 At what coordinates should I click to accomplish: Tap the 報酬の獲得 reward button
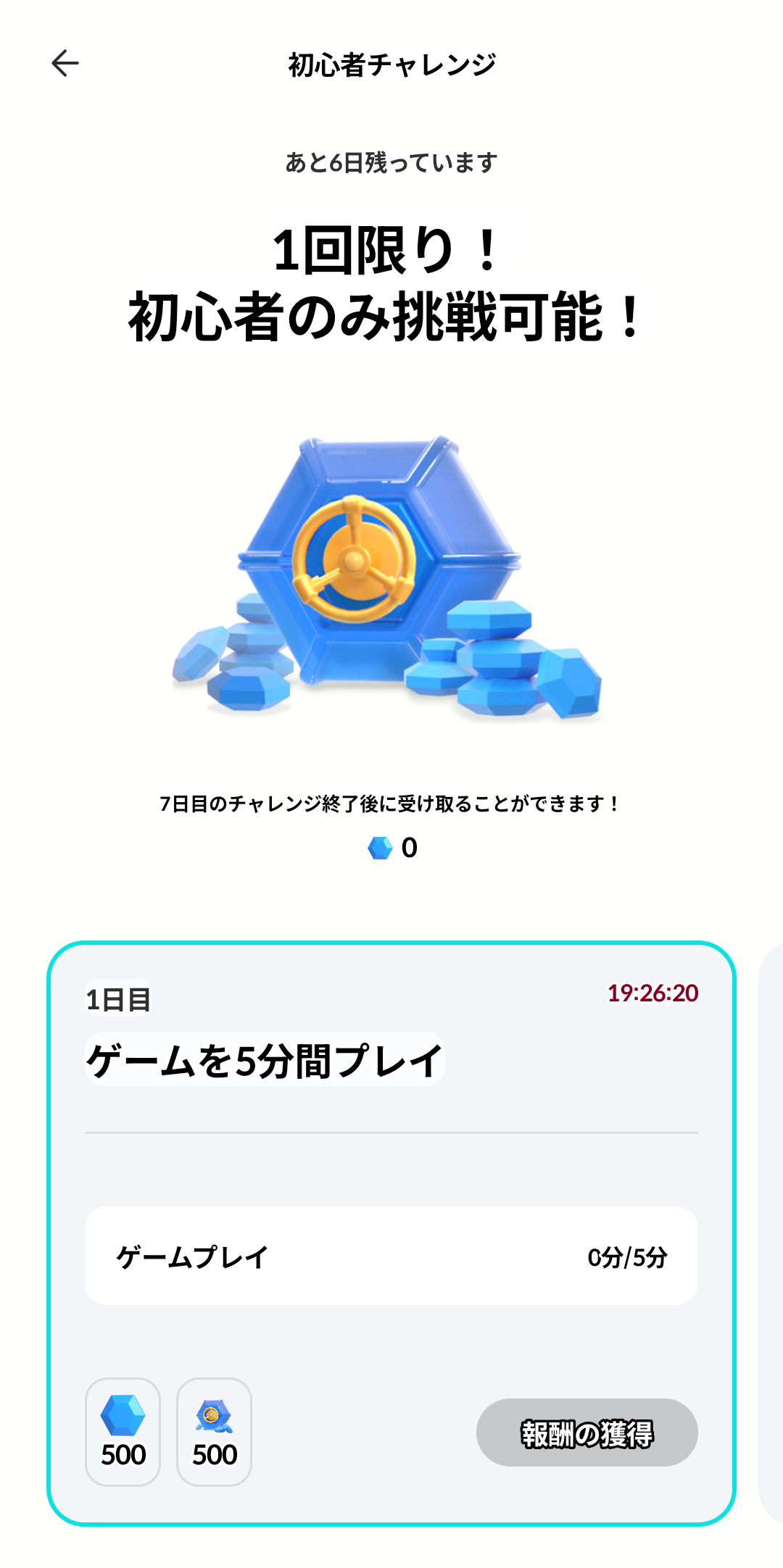click(587, 1433)
